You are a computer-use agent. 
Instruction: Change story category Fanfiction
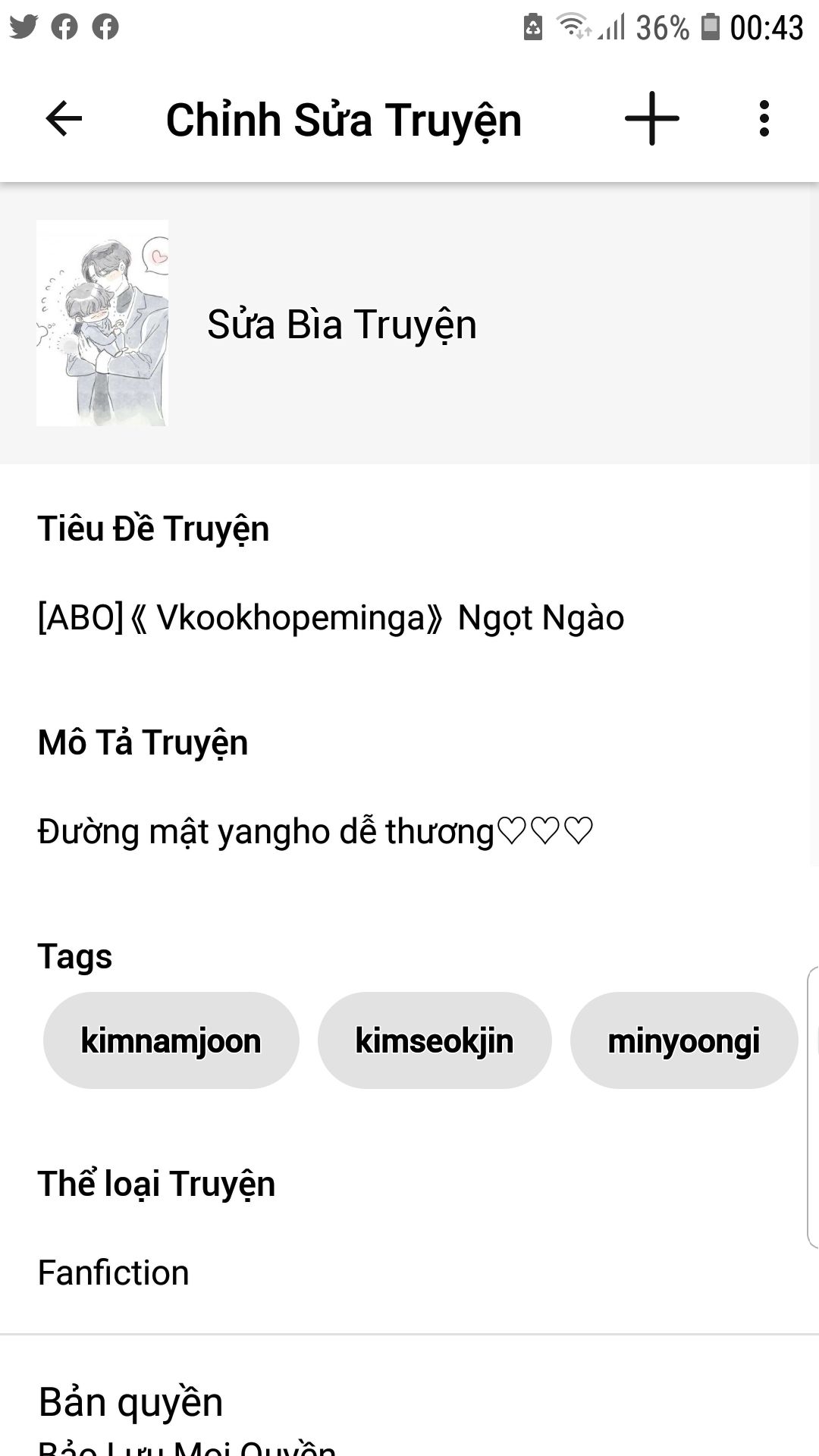pos(114,1272)
